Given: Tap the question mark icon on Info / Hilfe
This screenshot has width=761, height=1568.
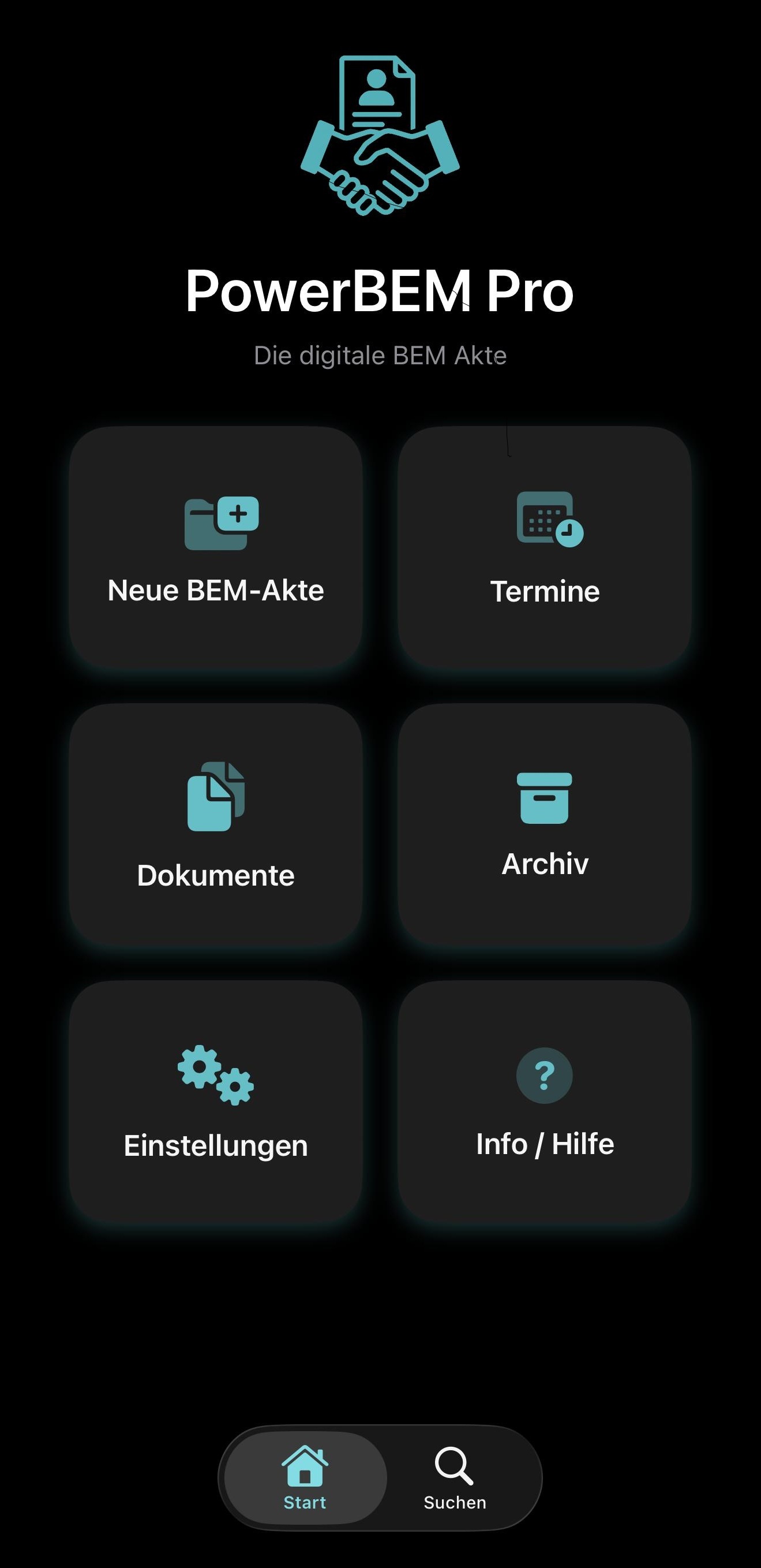Looking at the screenshot, I should (x=546, y=1075).
